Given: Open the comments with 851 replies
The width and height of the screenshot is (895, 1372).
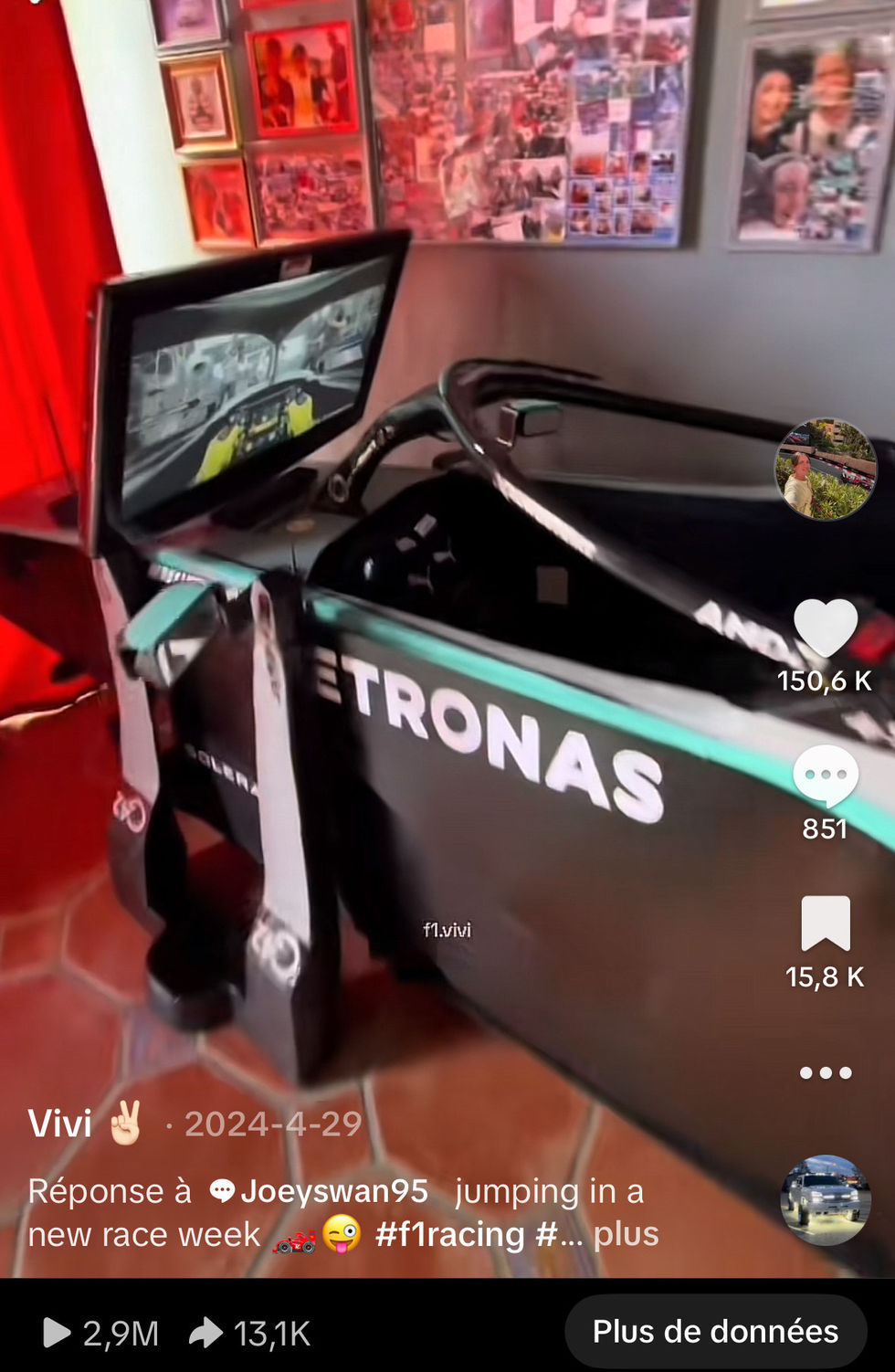Looking at the screenshot, I should pos(825,776).
